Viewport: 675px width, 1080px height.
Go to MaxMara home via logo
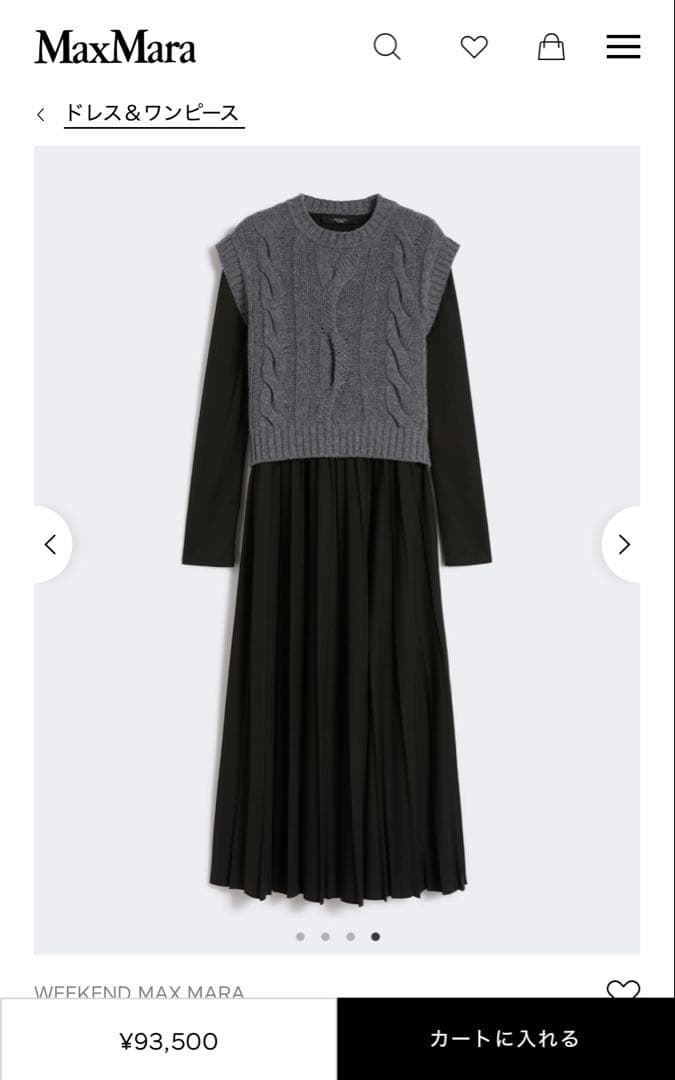coord(115,47)
